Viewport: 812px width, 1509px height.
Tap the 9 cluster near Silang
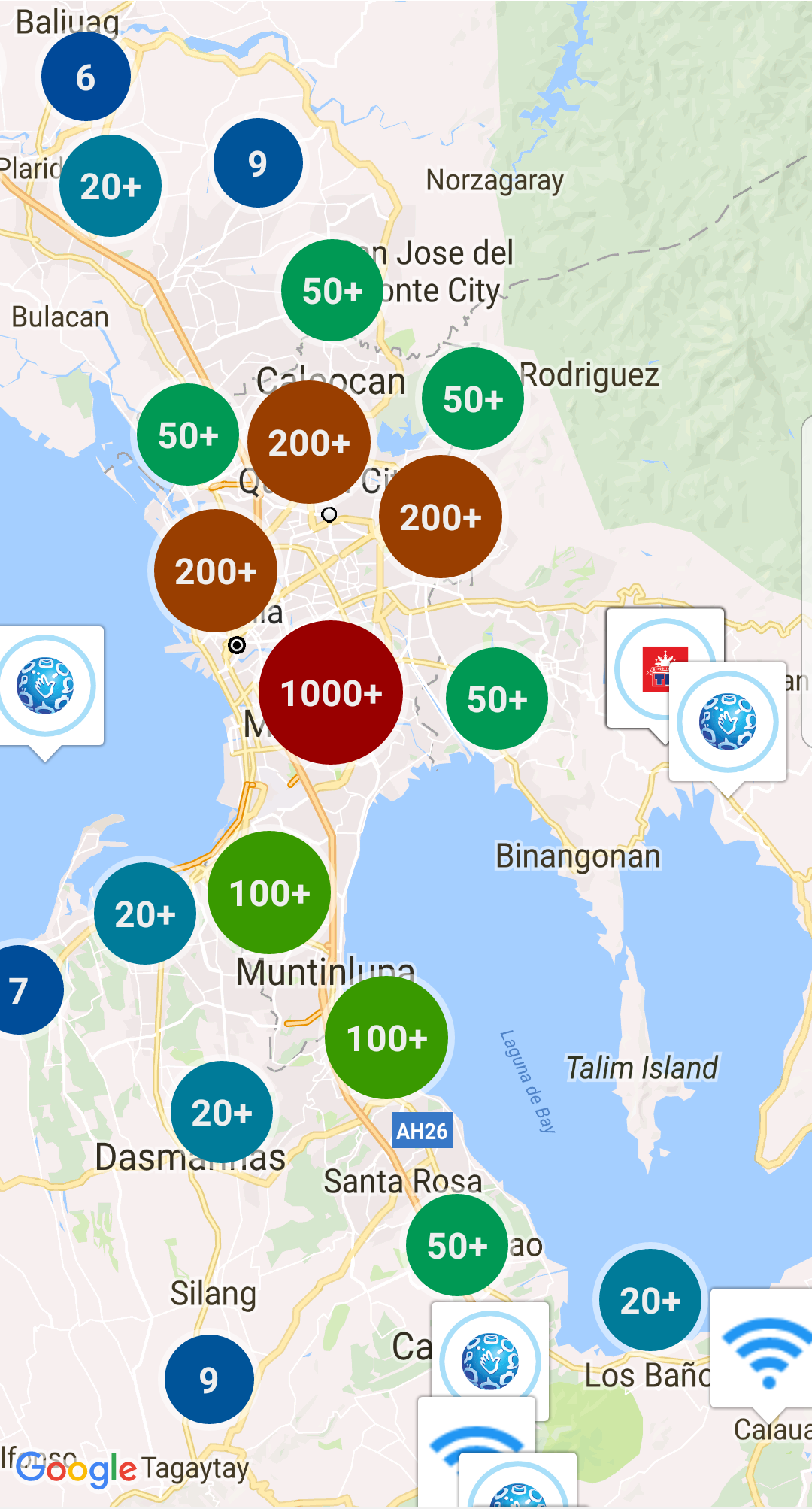(x=209, y=1379)
